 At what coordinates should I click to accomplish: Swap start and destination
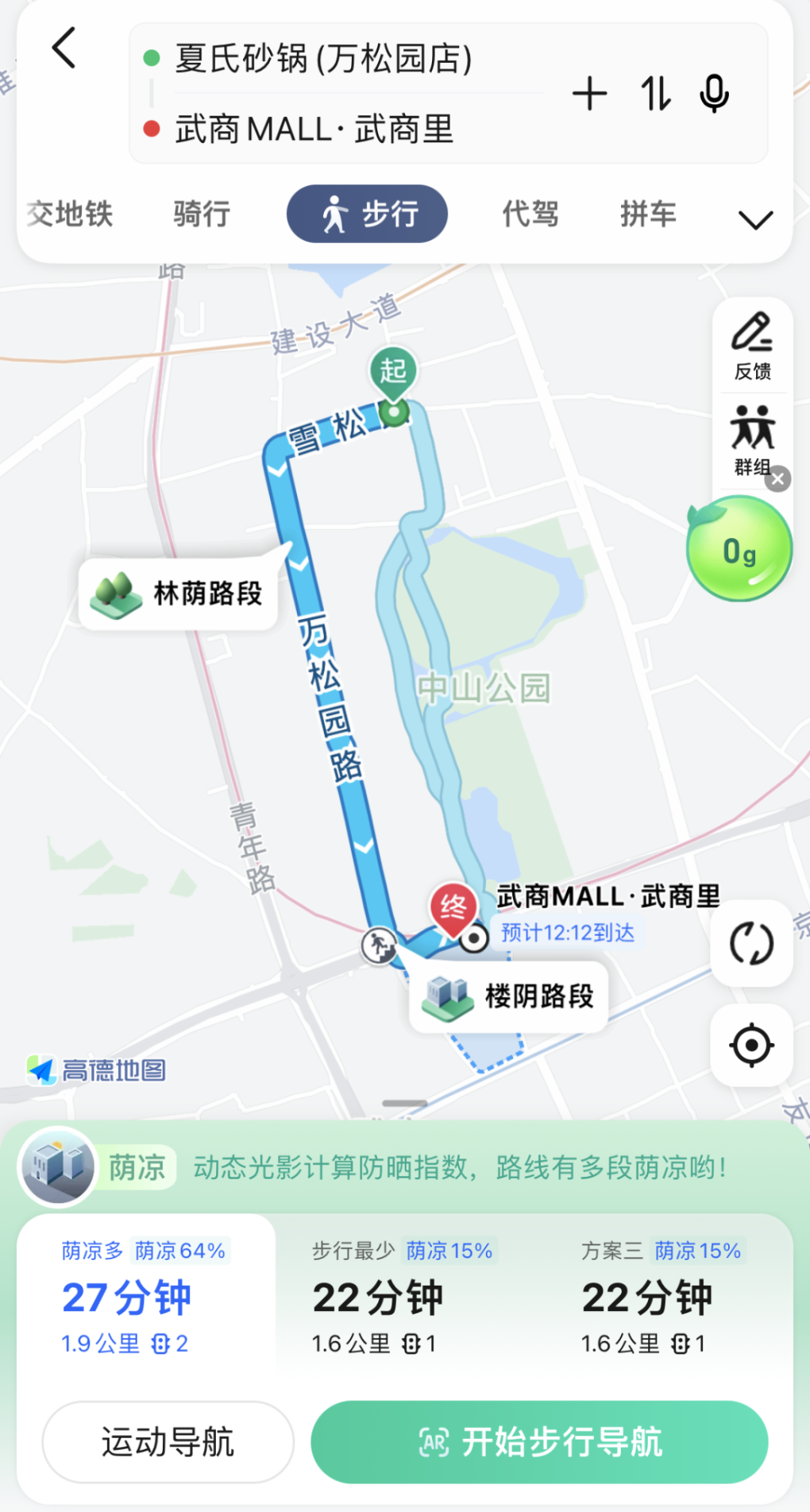pyautogui.click(x=656, y=94)
